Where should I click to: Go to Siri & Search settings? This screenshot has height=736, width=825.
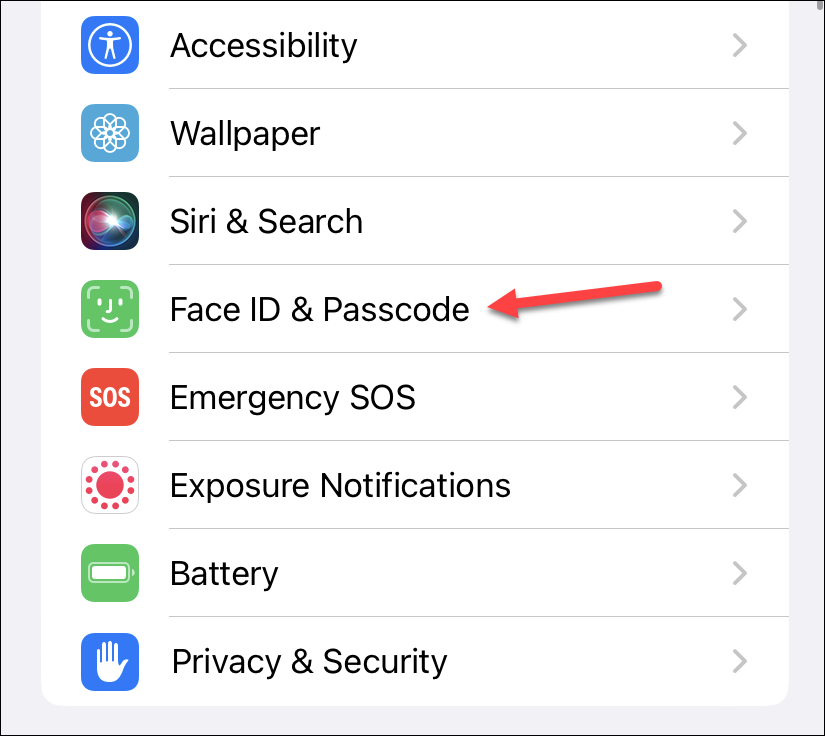point(266,221)
